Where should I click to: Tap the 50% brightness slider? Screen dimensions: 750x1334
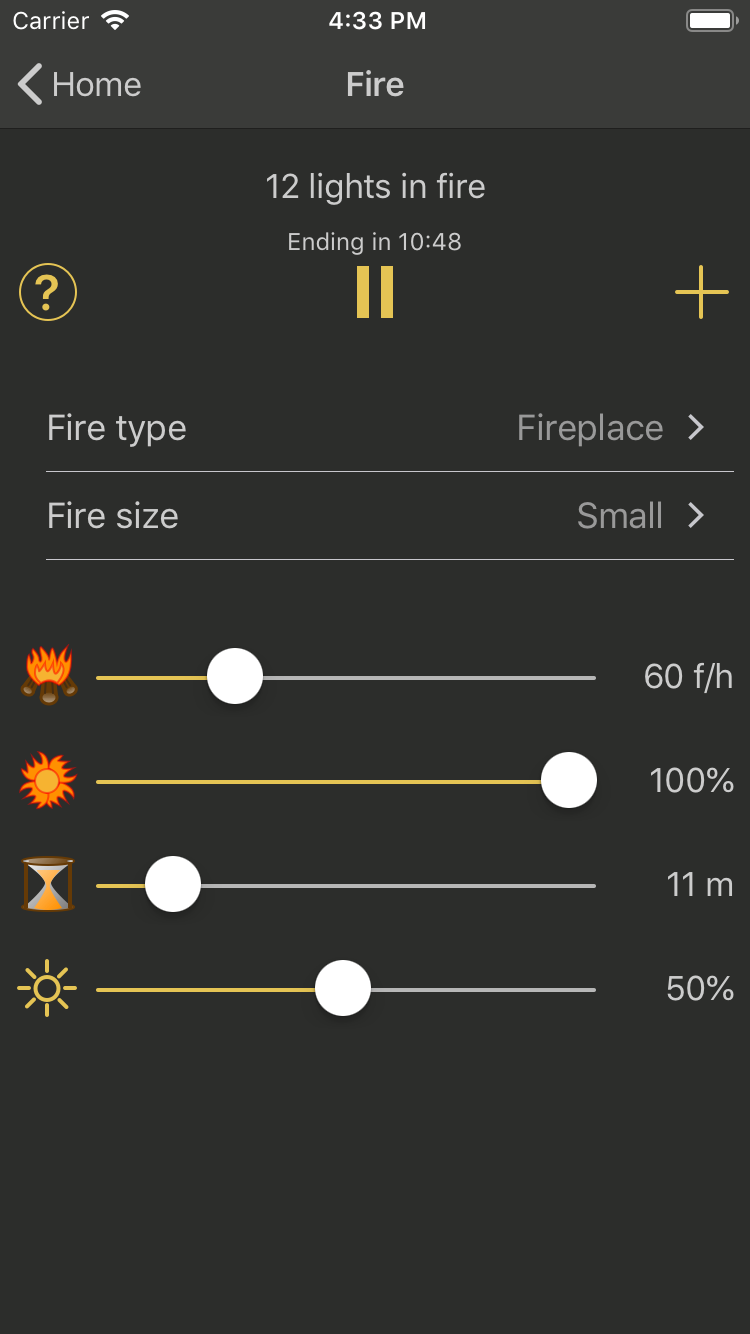346,989
